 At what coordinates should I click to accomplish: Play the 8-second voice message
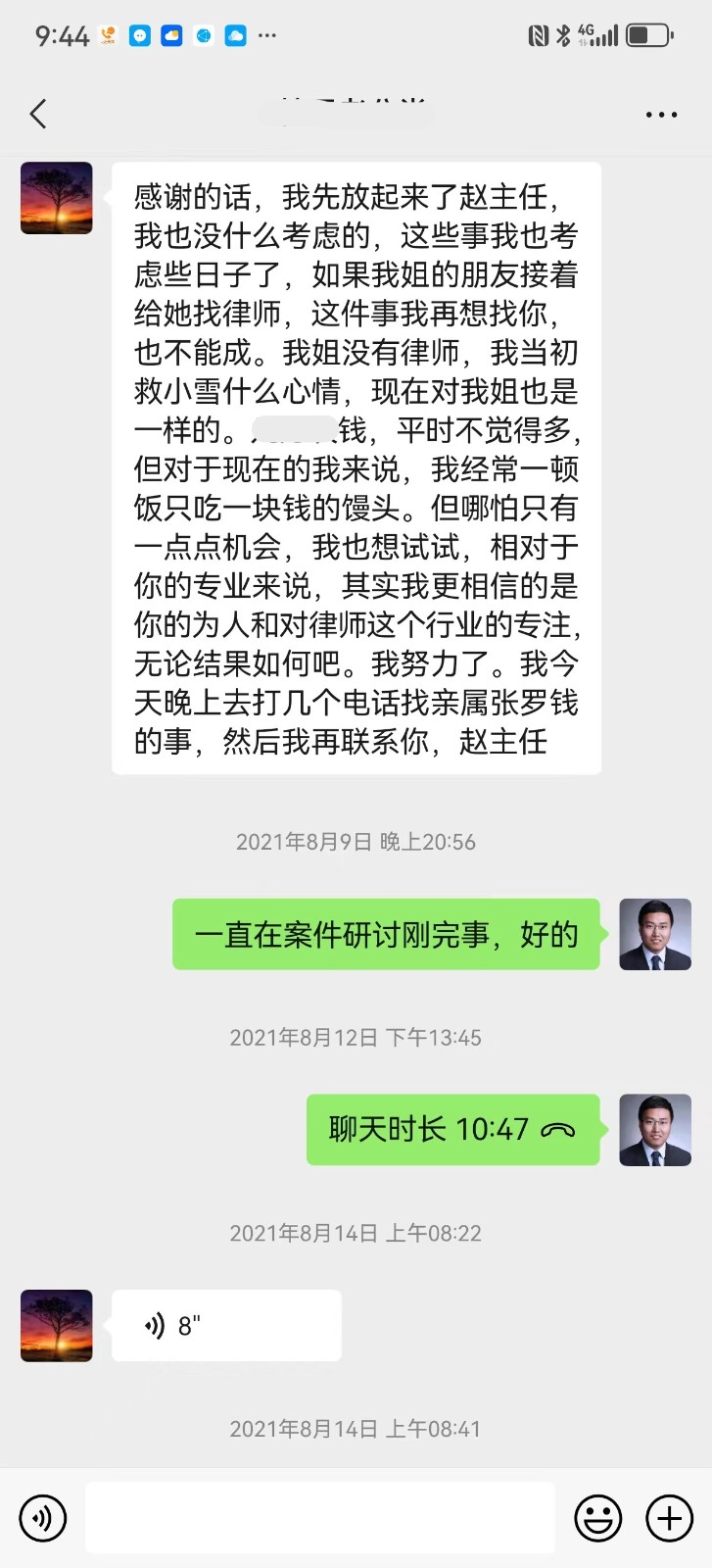click(x=226, y=1325)
